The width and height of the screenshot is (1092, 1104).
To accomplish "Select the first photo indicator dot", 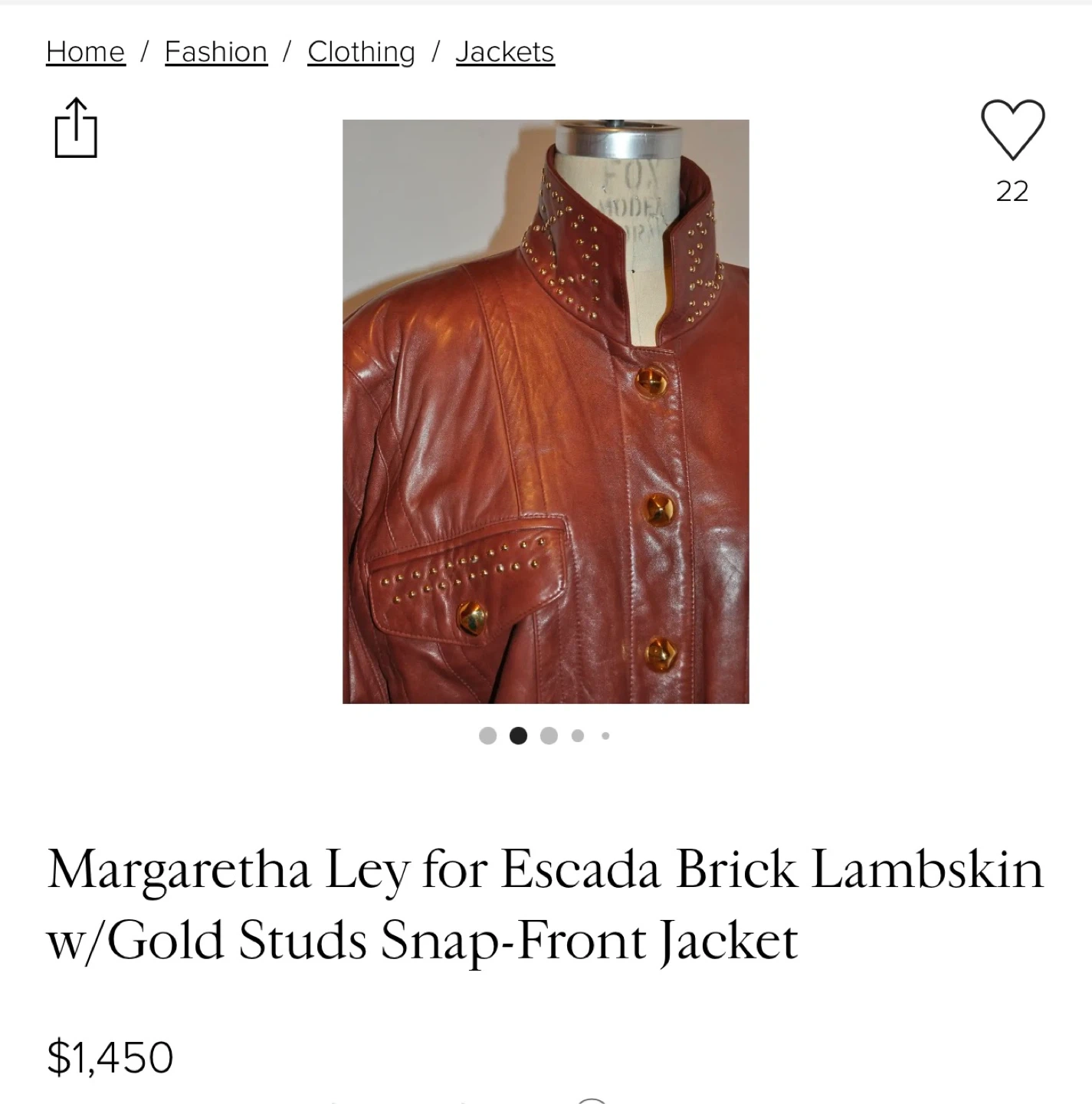I will click(487, 736).
